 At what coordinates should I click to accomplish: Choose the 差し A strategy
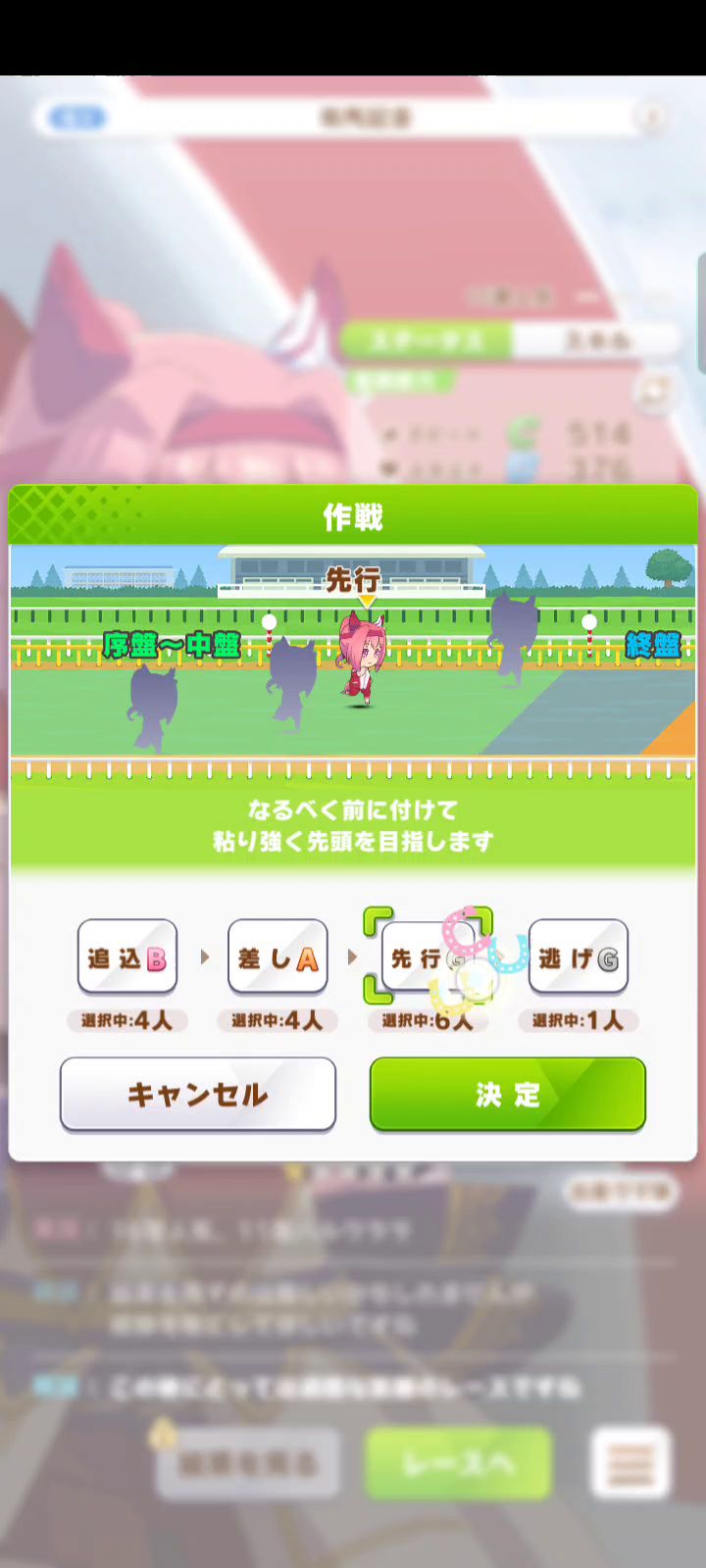277,957
